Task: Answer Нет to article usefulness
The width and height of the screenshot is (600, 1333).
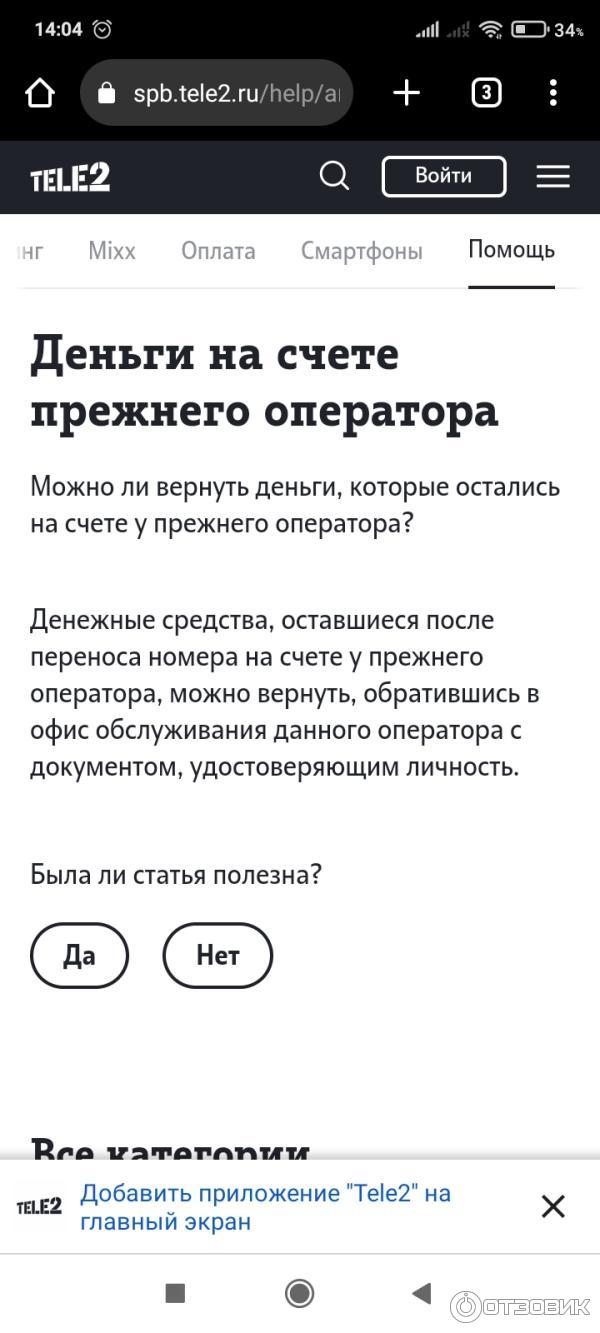Action: [x=217, y=956]
